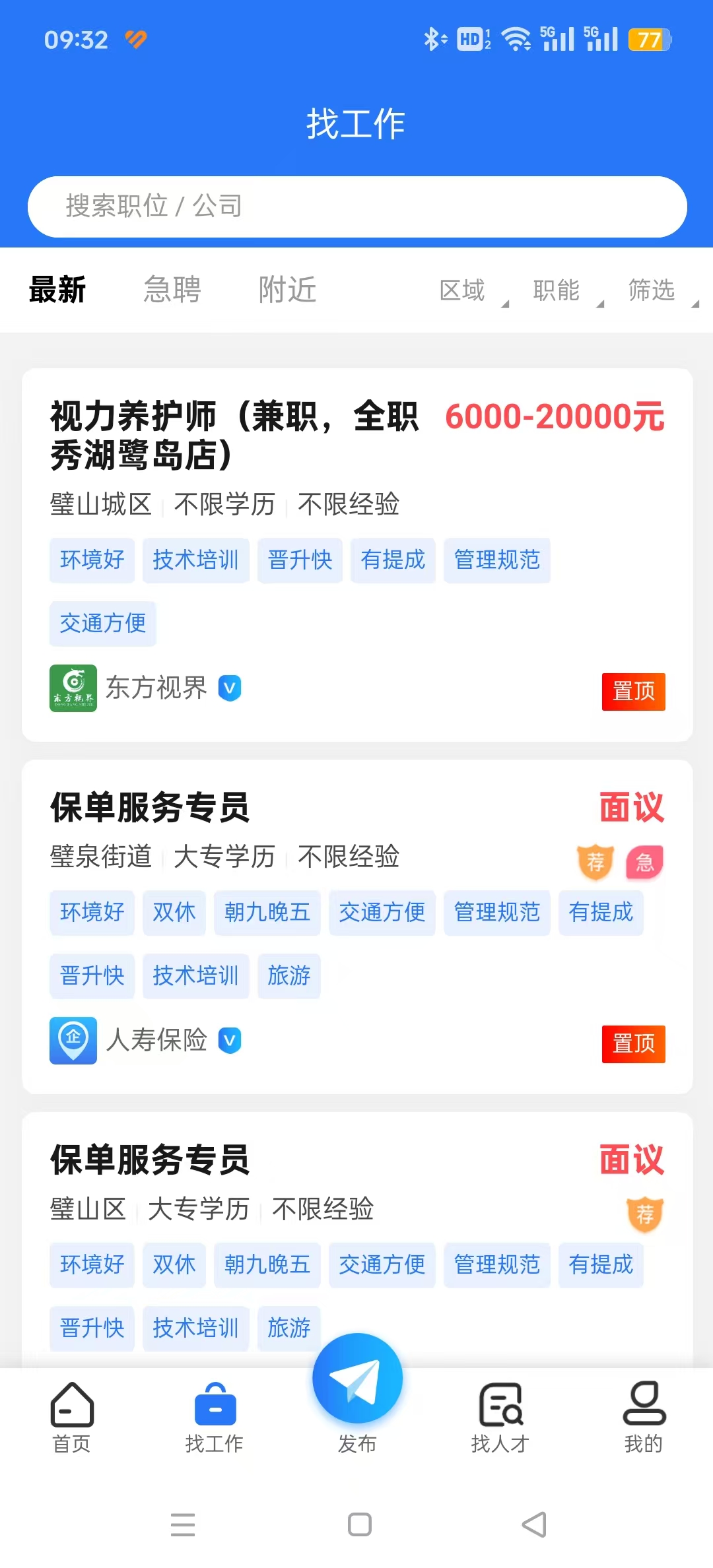
Task: Tap the 搜索职位/公司 search box
Action: pos(356,207)
